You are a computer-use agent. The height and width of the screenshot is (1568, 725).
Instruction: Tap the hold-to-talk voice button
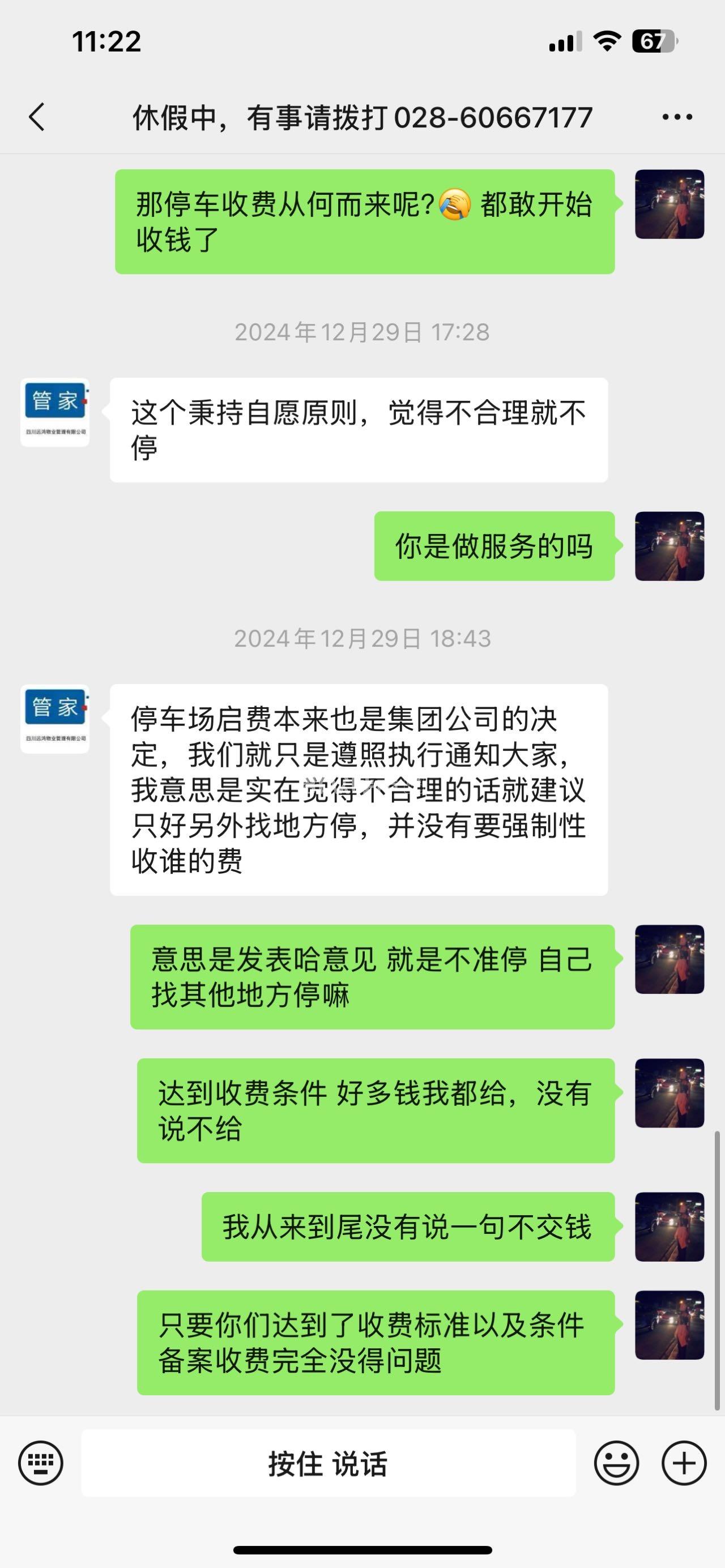328,1463
